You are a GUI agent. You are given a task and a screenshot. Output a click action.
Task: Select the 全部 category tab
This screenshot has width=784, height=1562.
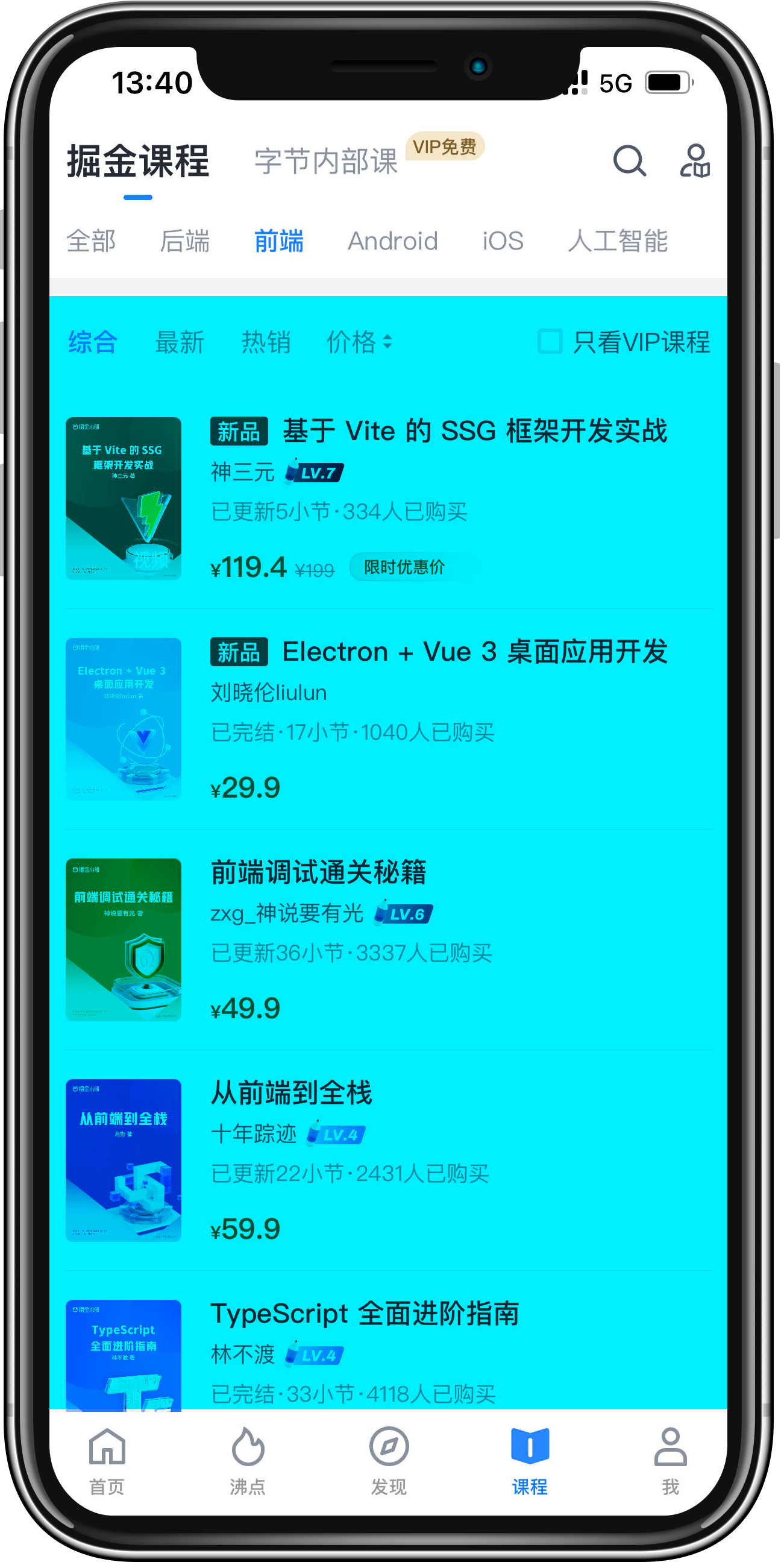tap(91, 241)
